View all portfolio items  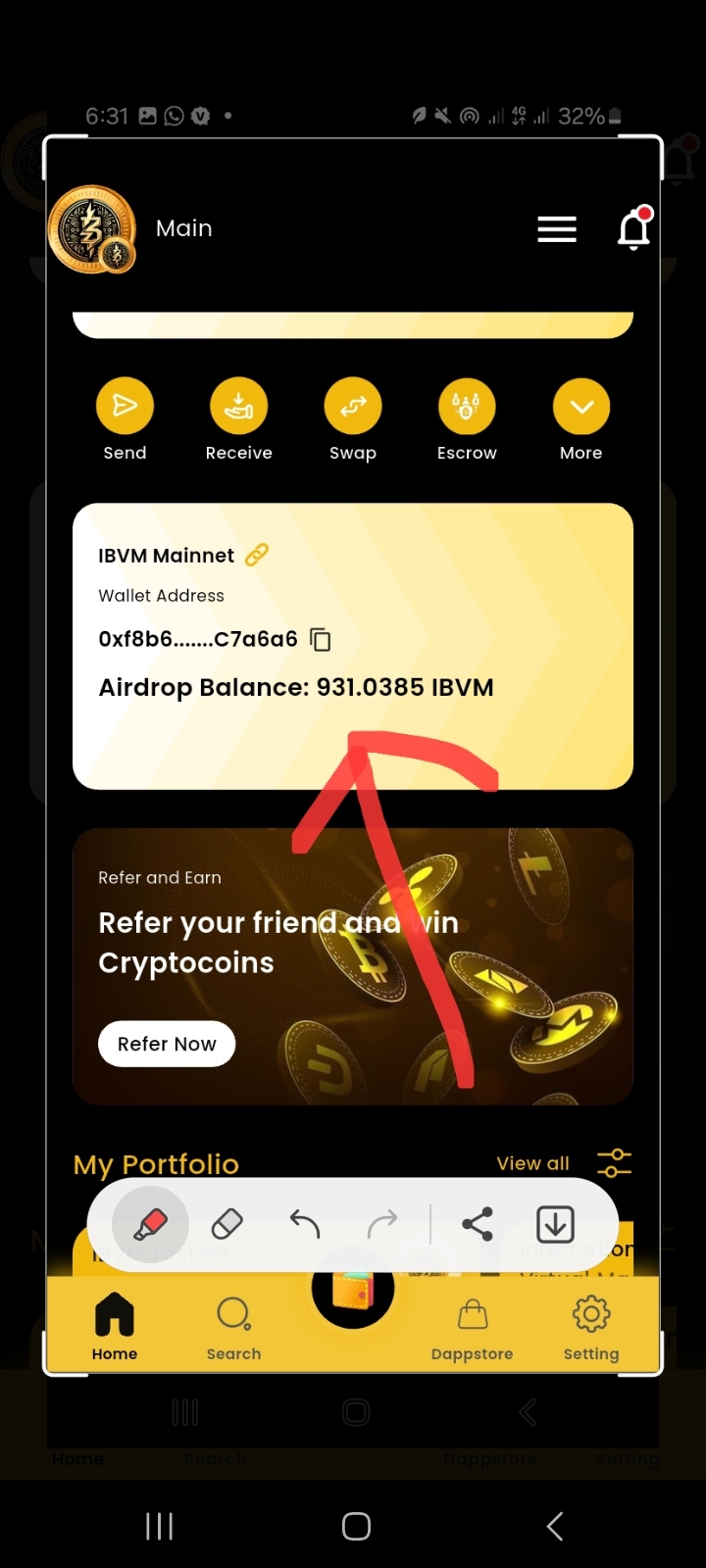pyautogui.click(x=532, y=1163)
